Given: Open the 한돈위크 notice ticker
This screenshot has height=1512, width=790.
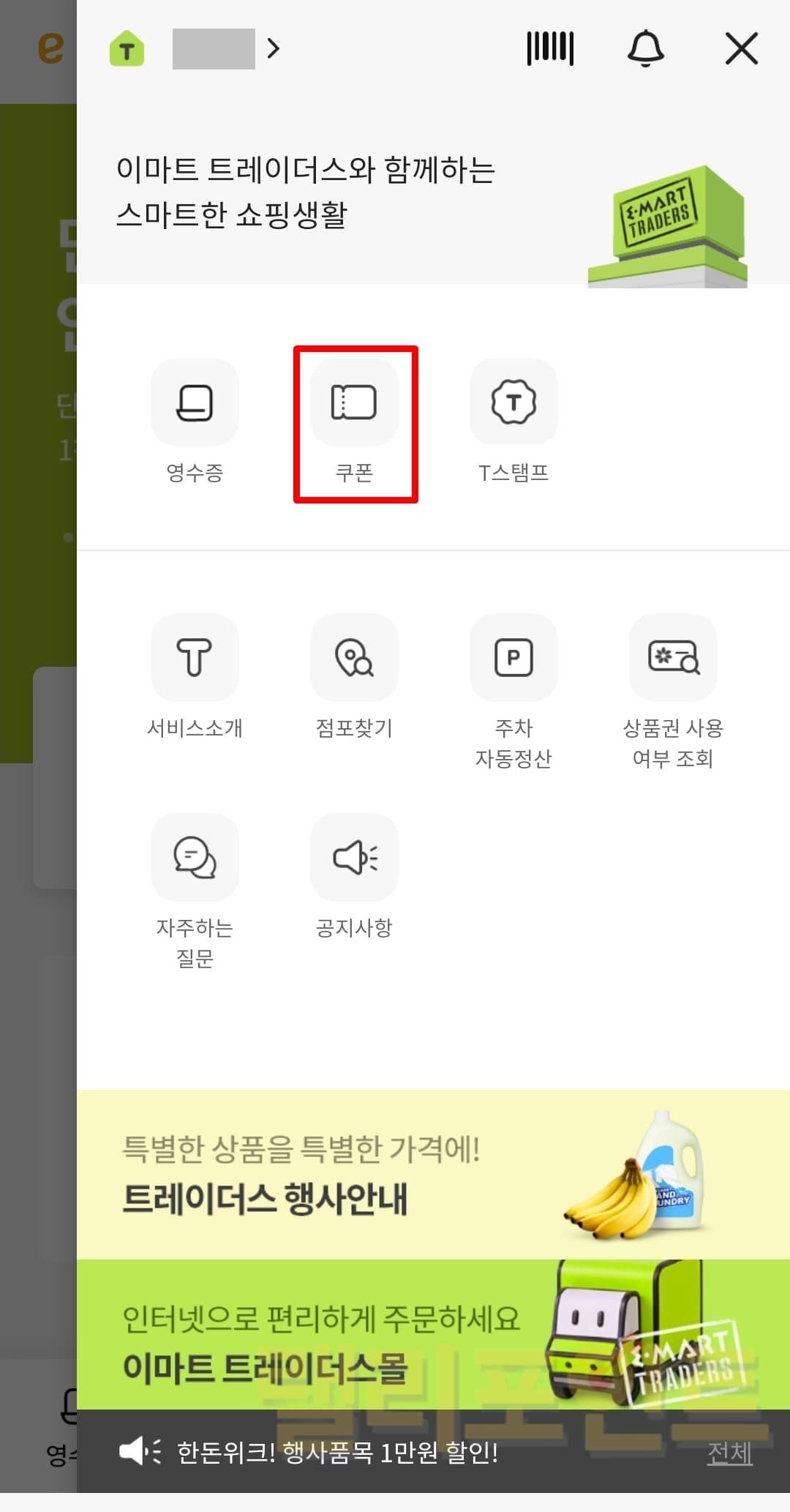Looking at the screenshot, I should (x=336, y=1452).
